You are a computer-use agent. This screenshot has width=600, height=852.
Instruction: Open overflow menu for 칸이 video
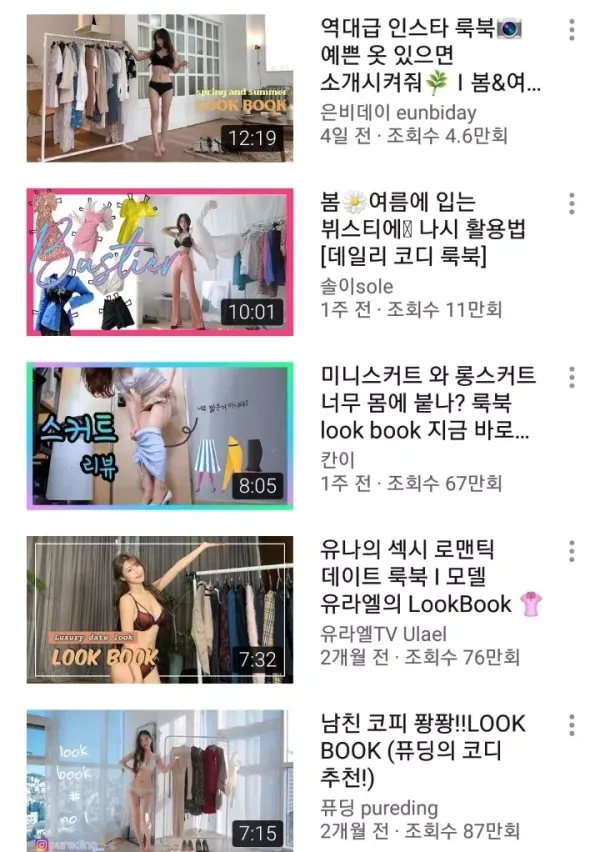click(571, 378)
